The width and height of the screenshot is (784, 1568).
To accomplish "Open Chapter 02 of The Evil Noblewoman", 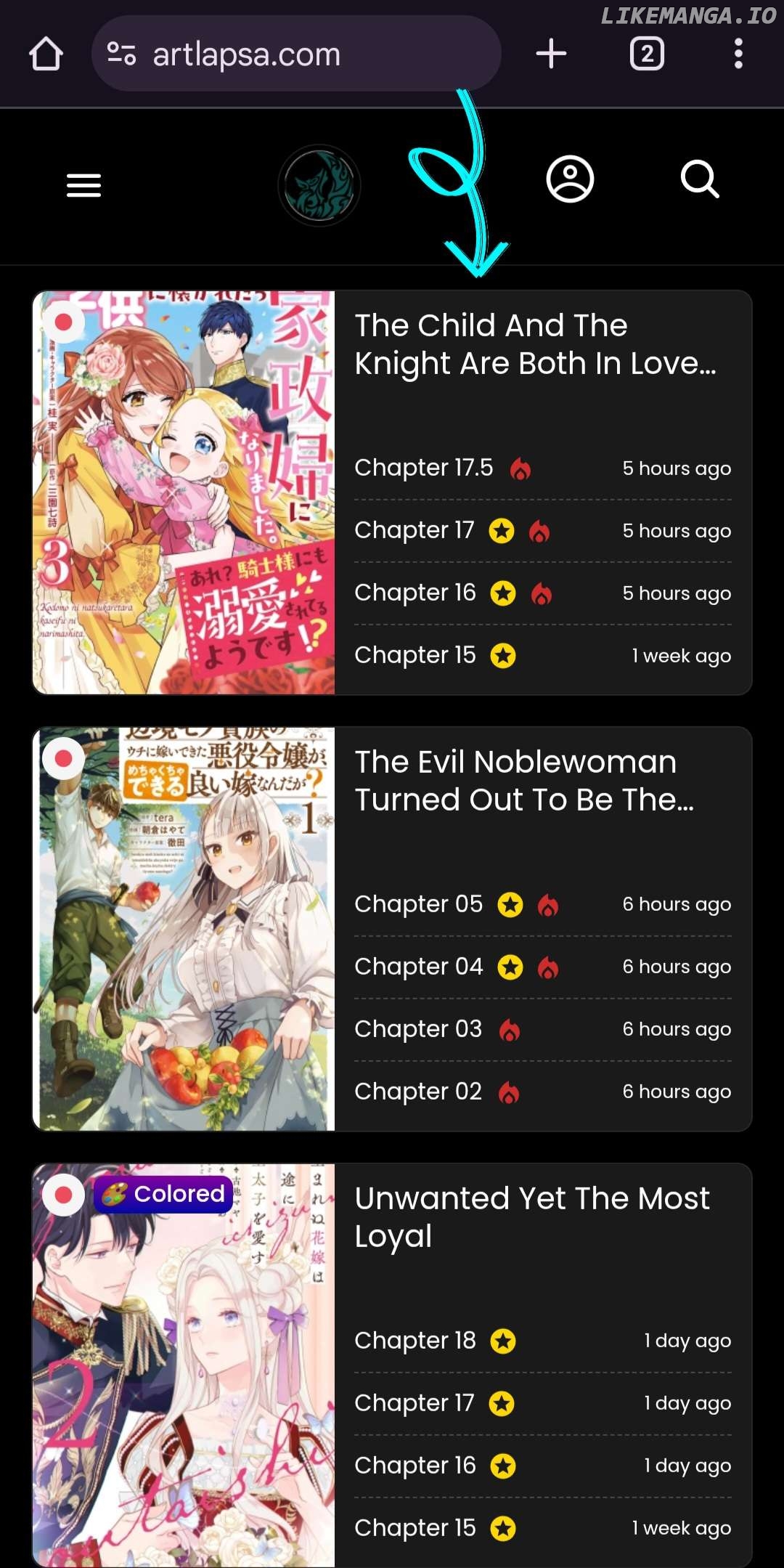I will click(417, 1092).
